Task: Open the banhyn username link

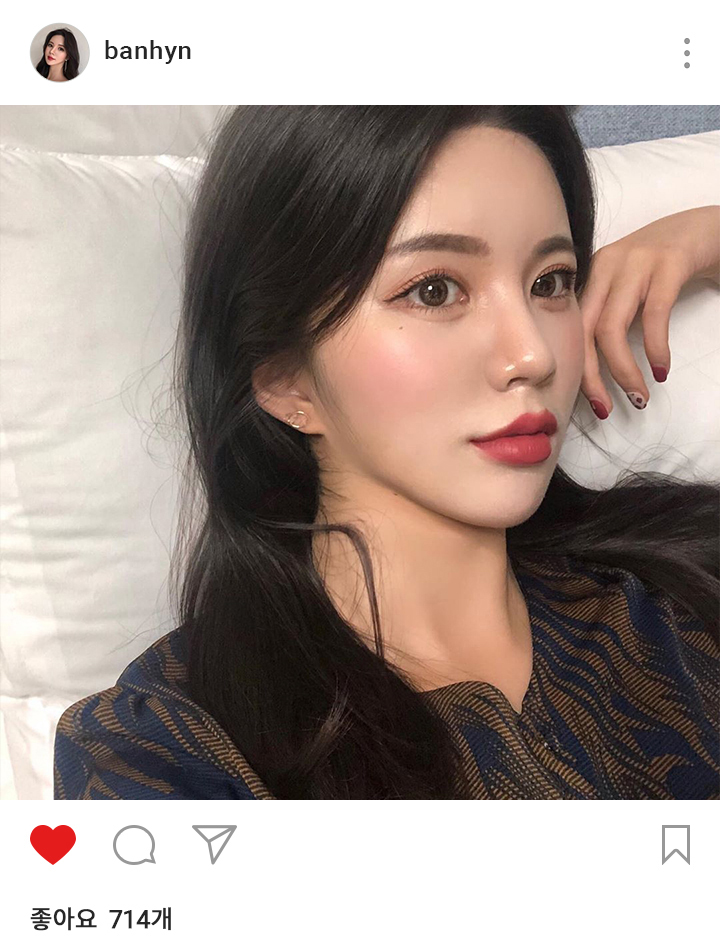Action: coord(148,52)
